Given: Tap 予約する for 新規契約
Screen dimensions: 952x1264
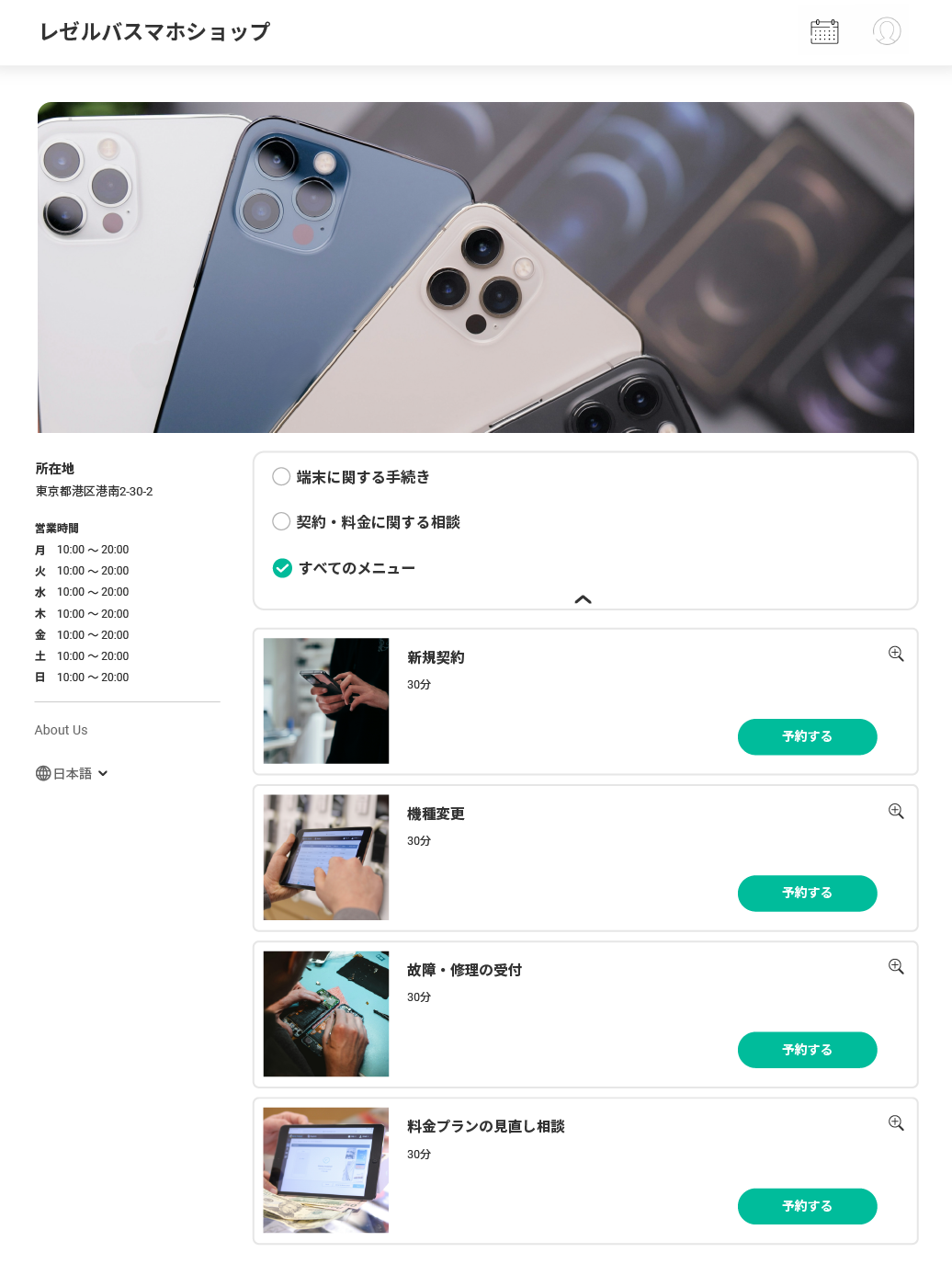Looking at the screenshot, I should [807, 736].
